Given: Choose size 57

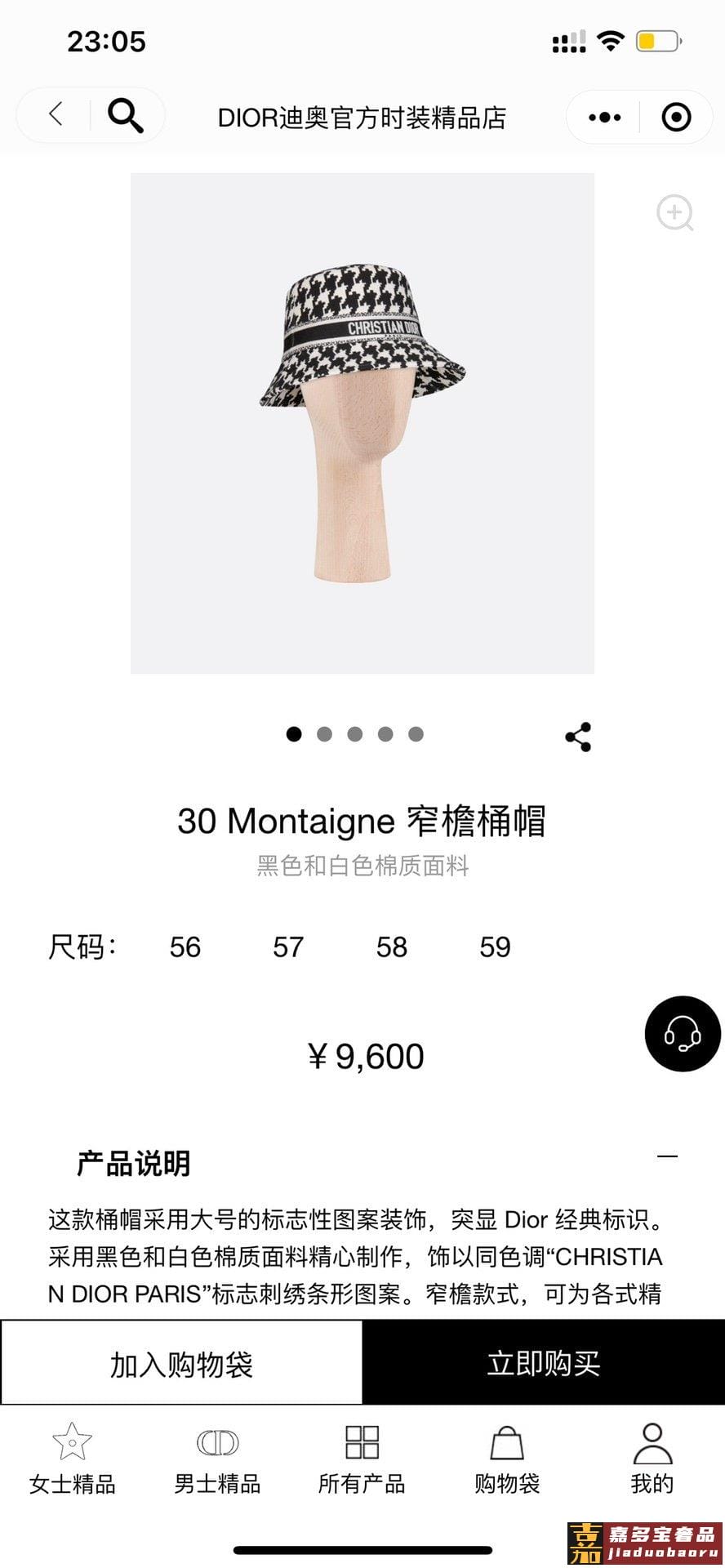Looking at the screenshot, I should [288, 947].
